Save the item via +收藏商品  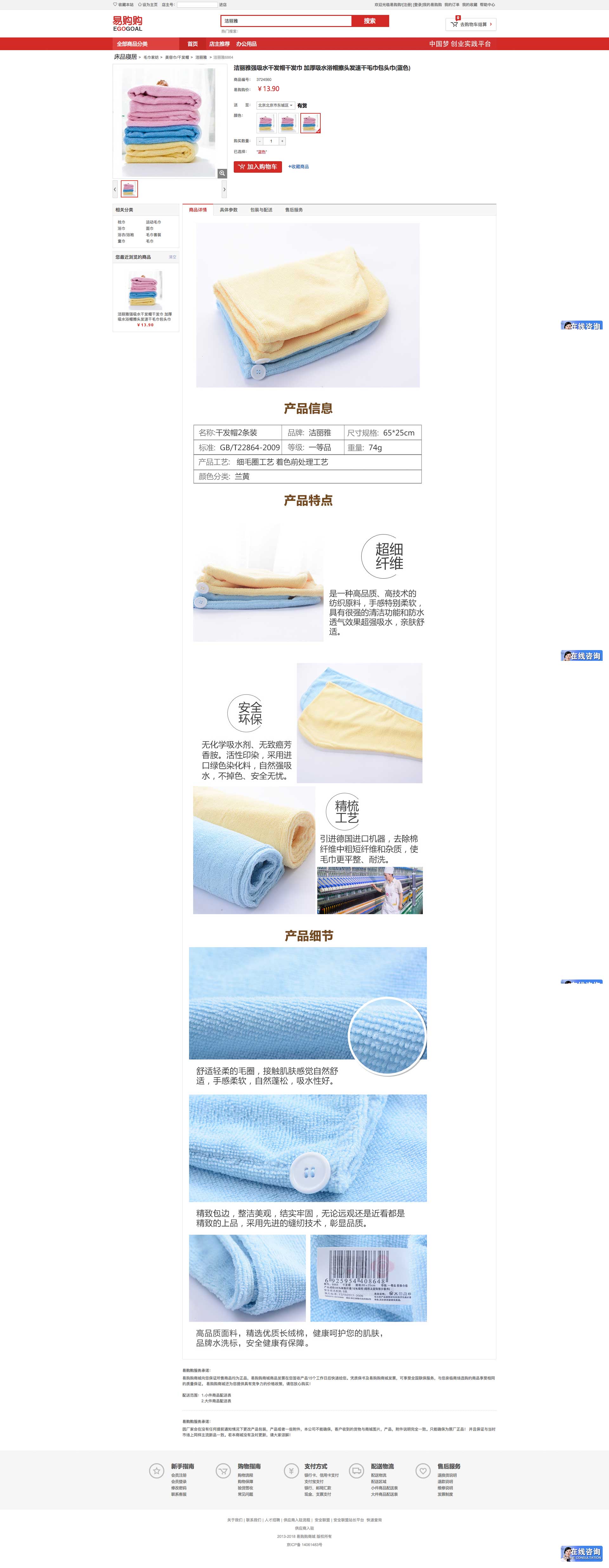pos(298,167)
